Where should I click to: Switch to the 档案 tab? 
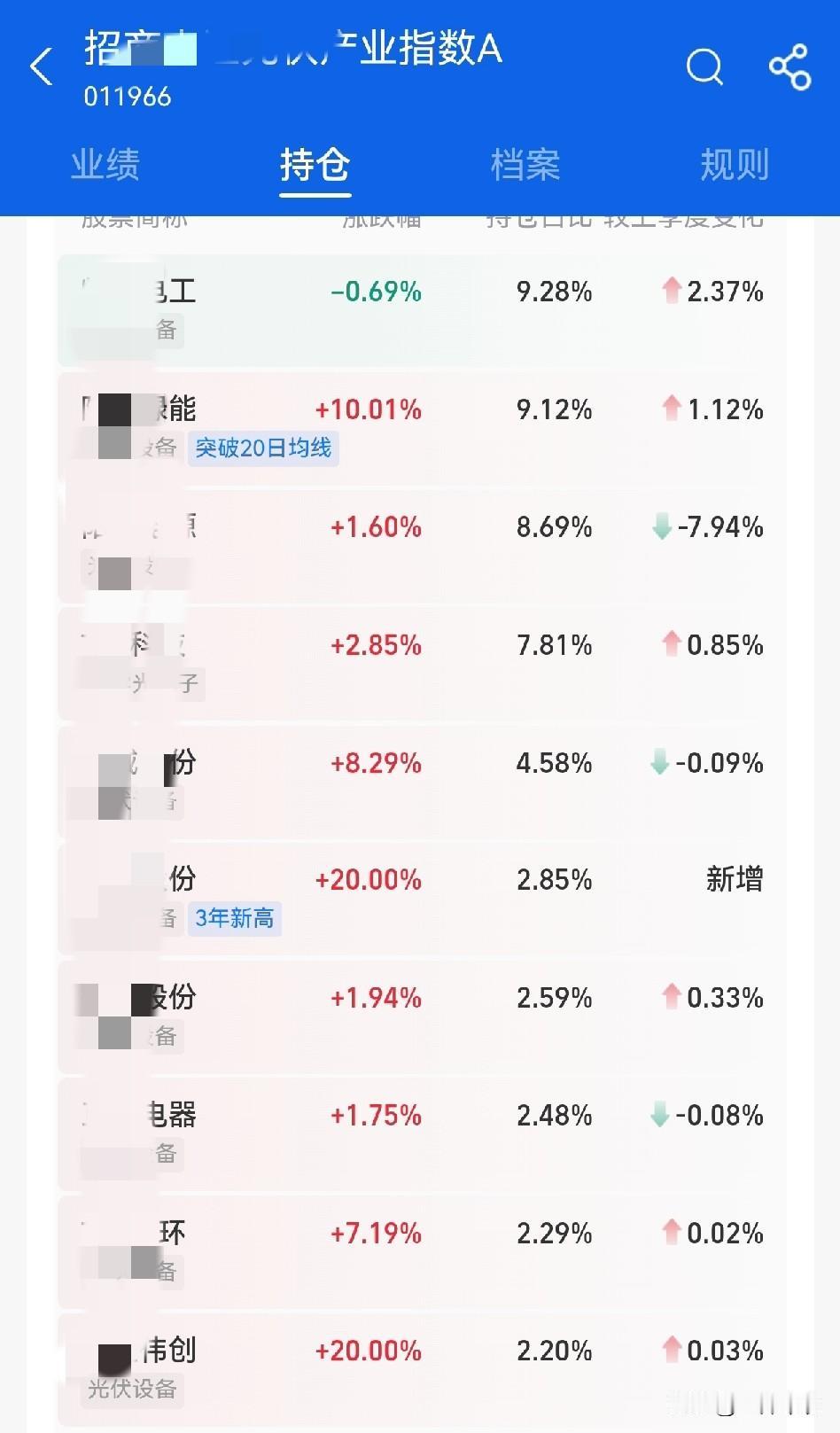click(x=525, y=166)
